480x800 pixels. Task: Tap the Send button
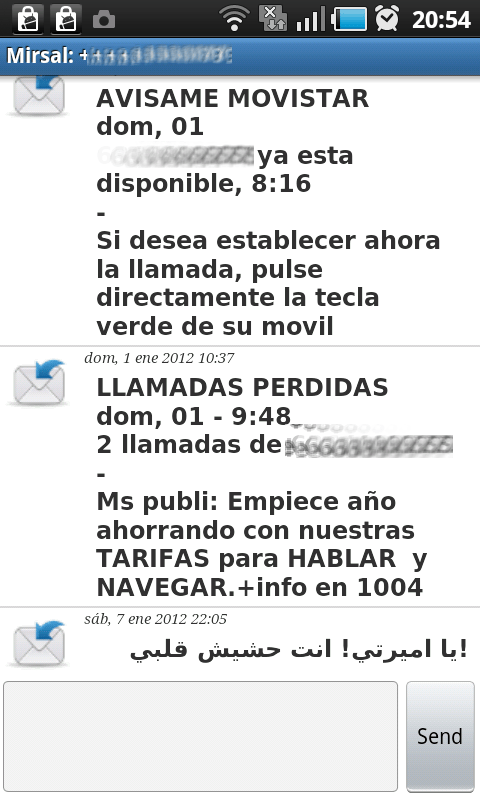coord(440,736)
